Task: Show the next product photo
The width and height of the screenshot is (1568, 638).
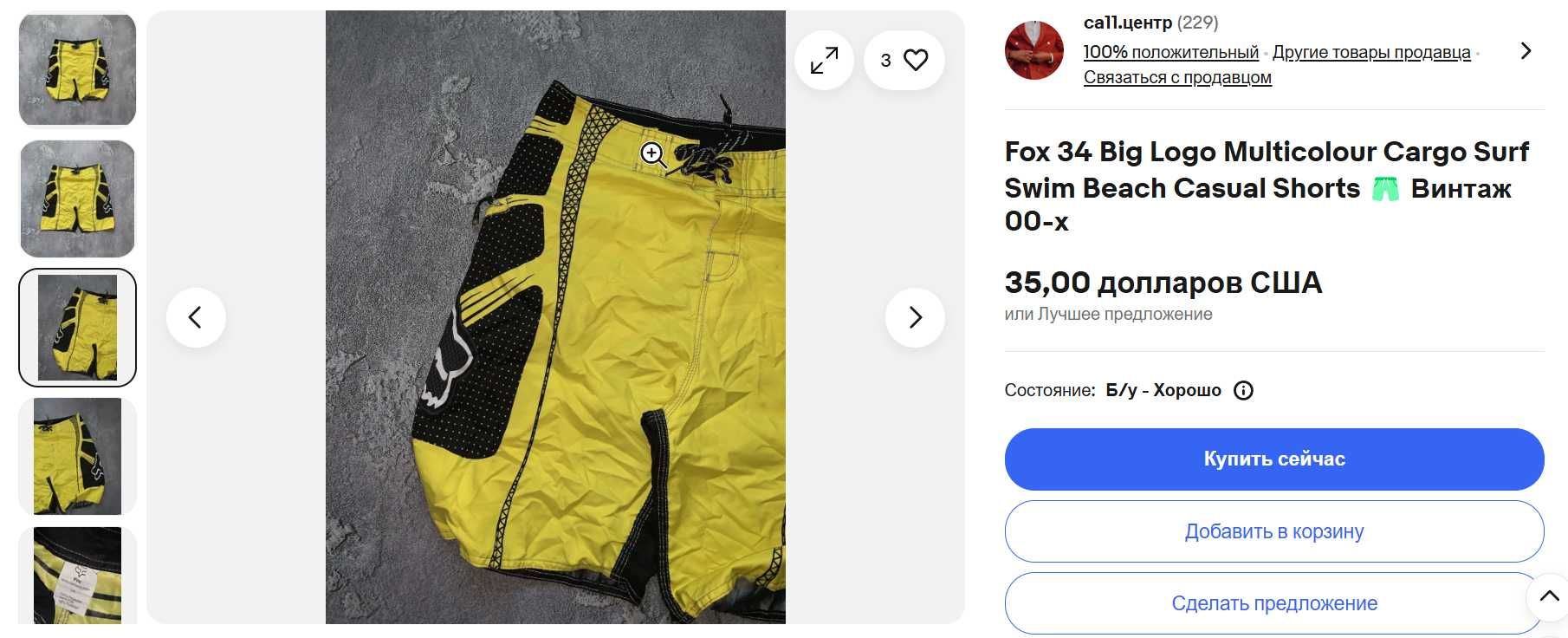Action: tap(915, 317)
